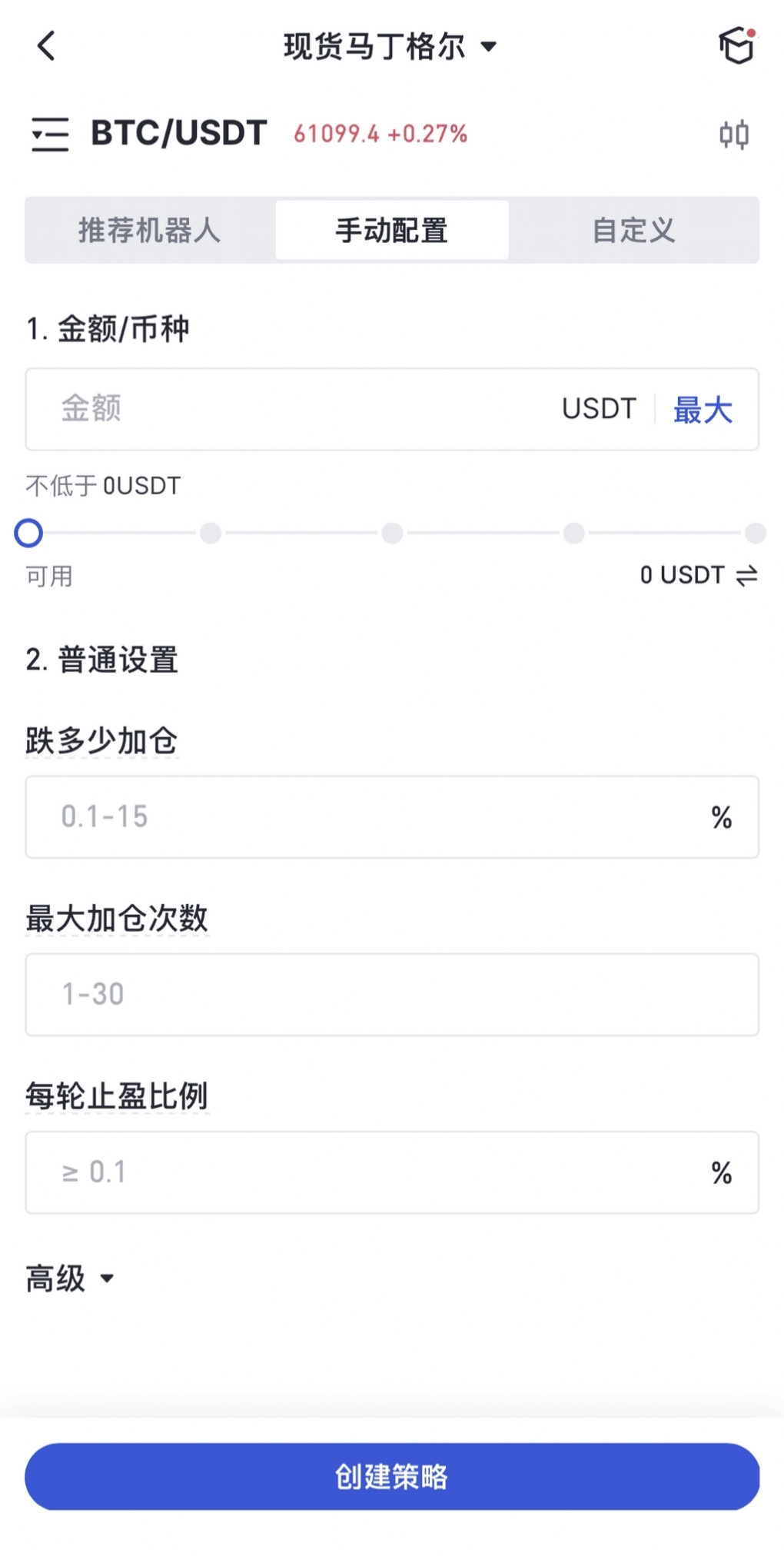Expand the 高级 advanced settings

(70, 1278)
